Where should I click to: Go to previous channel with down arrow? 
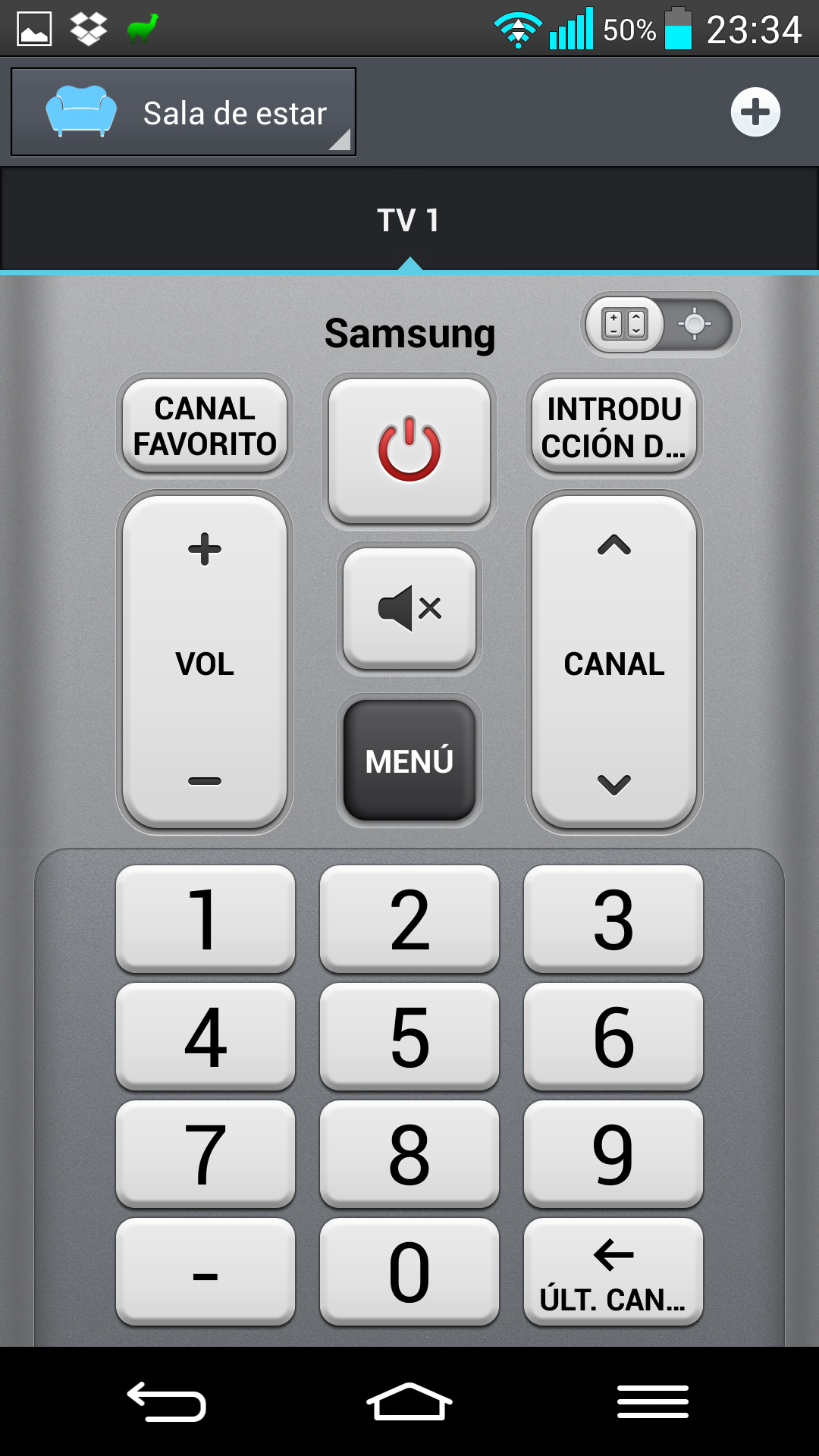614,784
